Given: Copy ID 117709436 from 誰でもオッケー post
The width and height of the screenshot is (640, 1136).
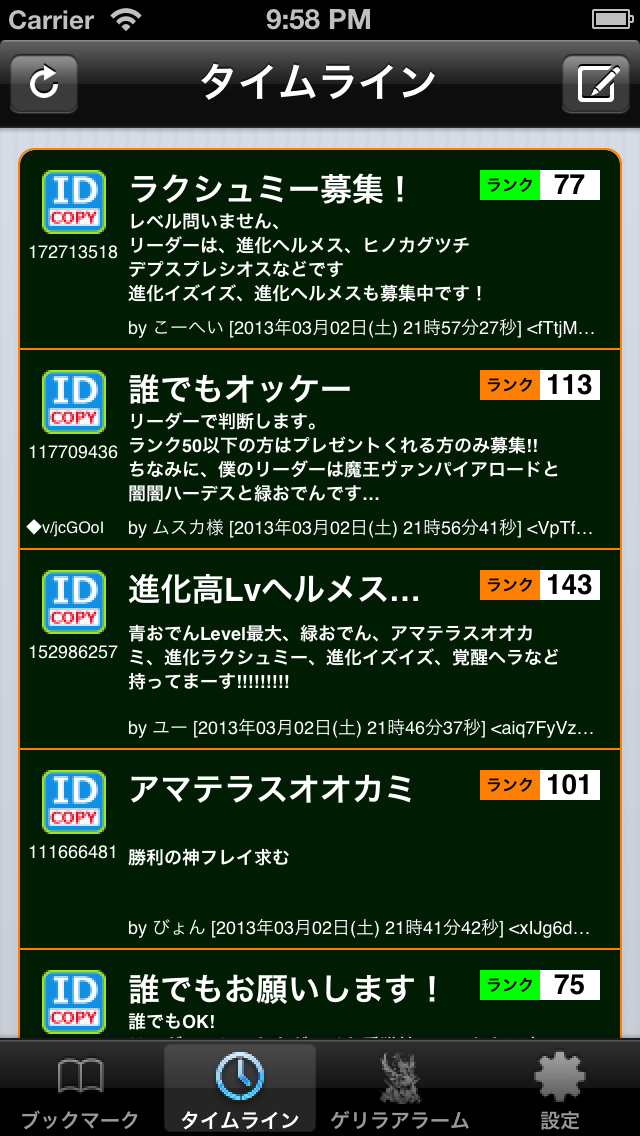Looking at the screenshot, I should (x=74, y=403).
